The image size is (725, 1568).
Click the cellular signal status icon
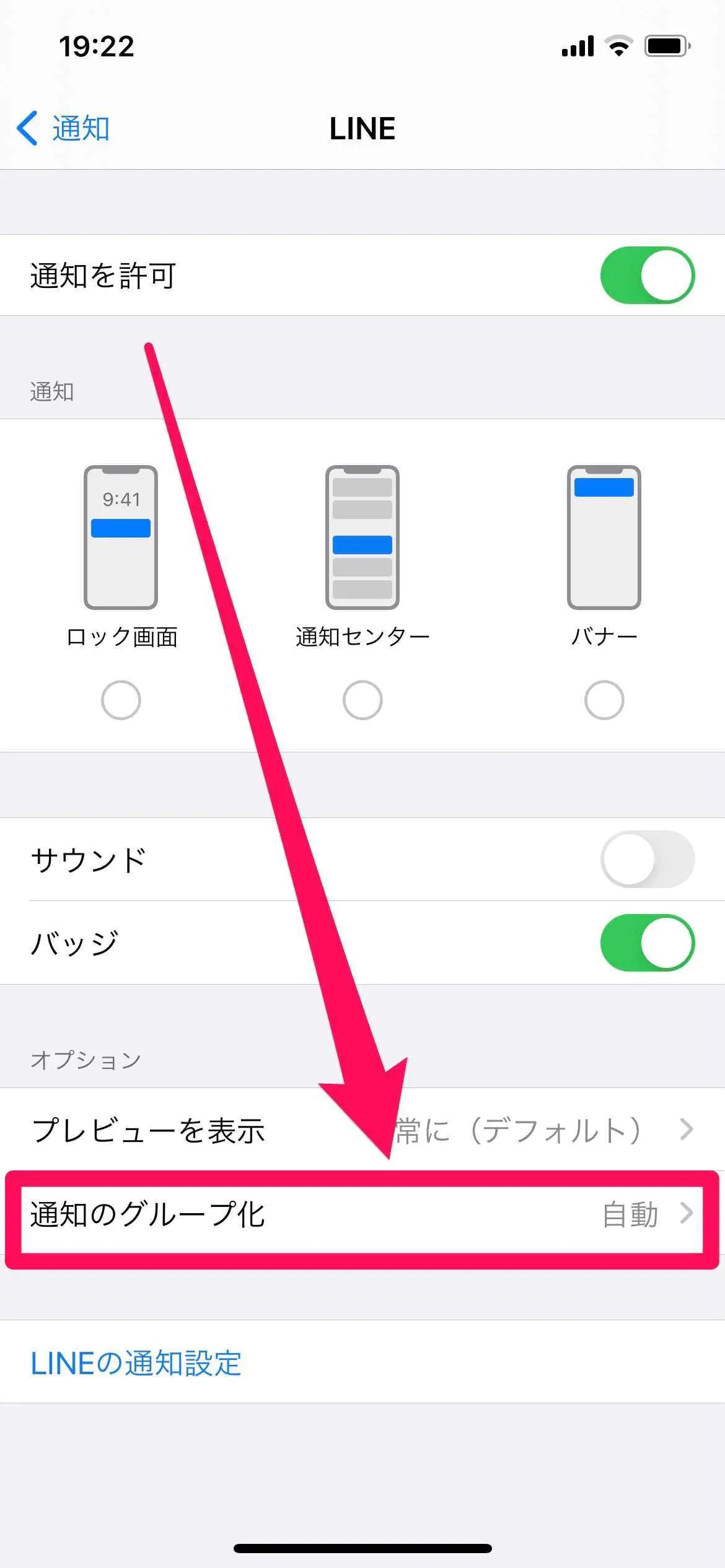coord(578,45)
